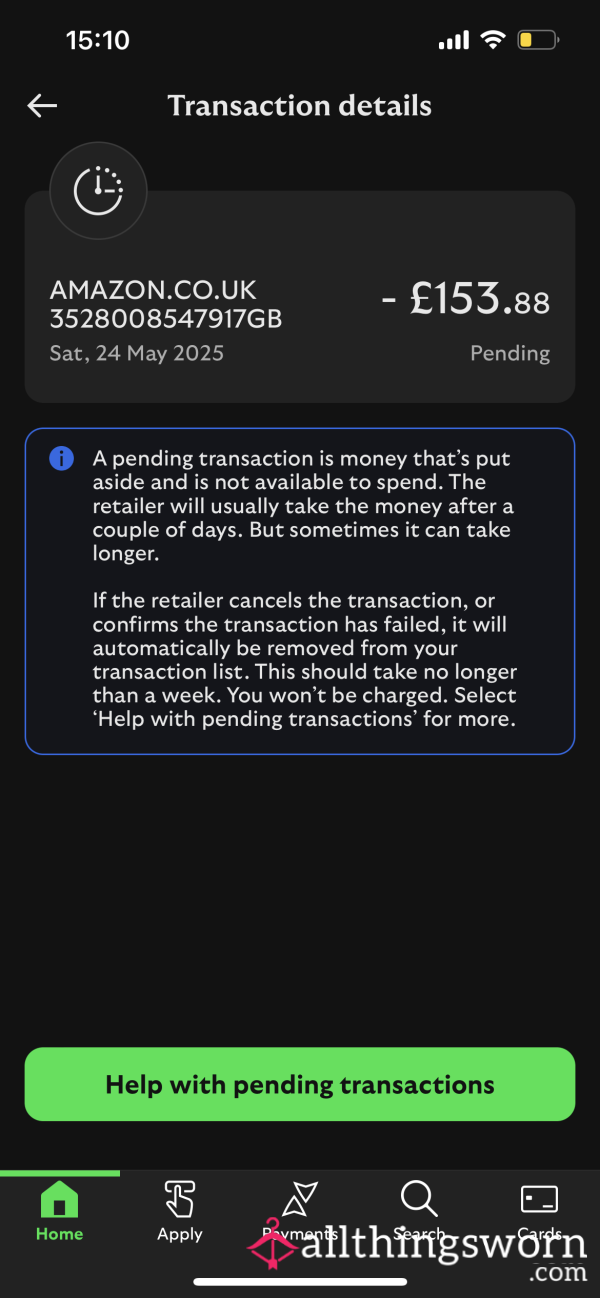Screen dimensions: 600x1298
Task: Switch to the Payments tab
Action: click(x=300, y=1212)
